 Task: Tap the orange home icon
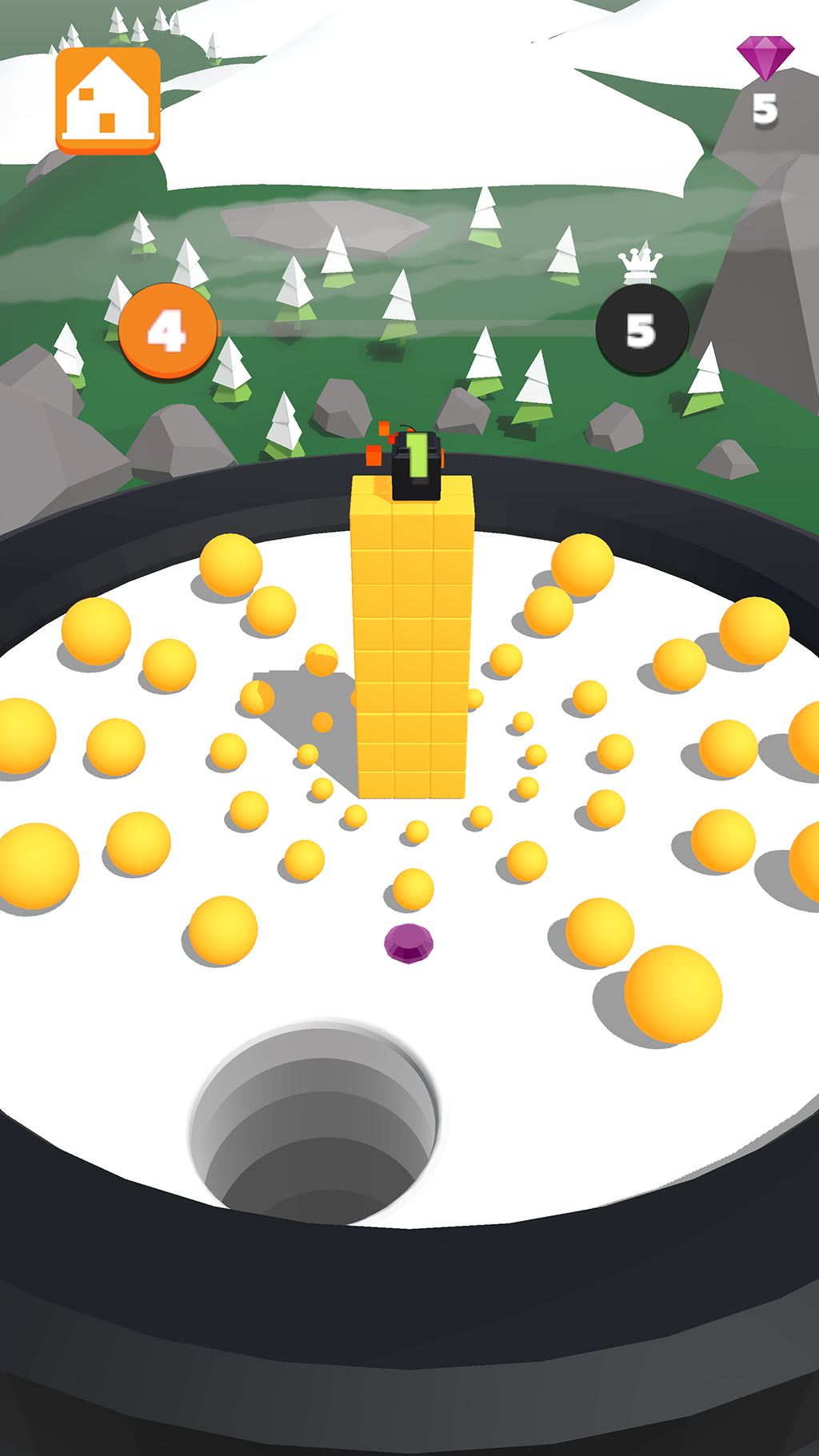[x=106, y=100]
